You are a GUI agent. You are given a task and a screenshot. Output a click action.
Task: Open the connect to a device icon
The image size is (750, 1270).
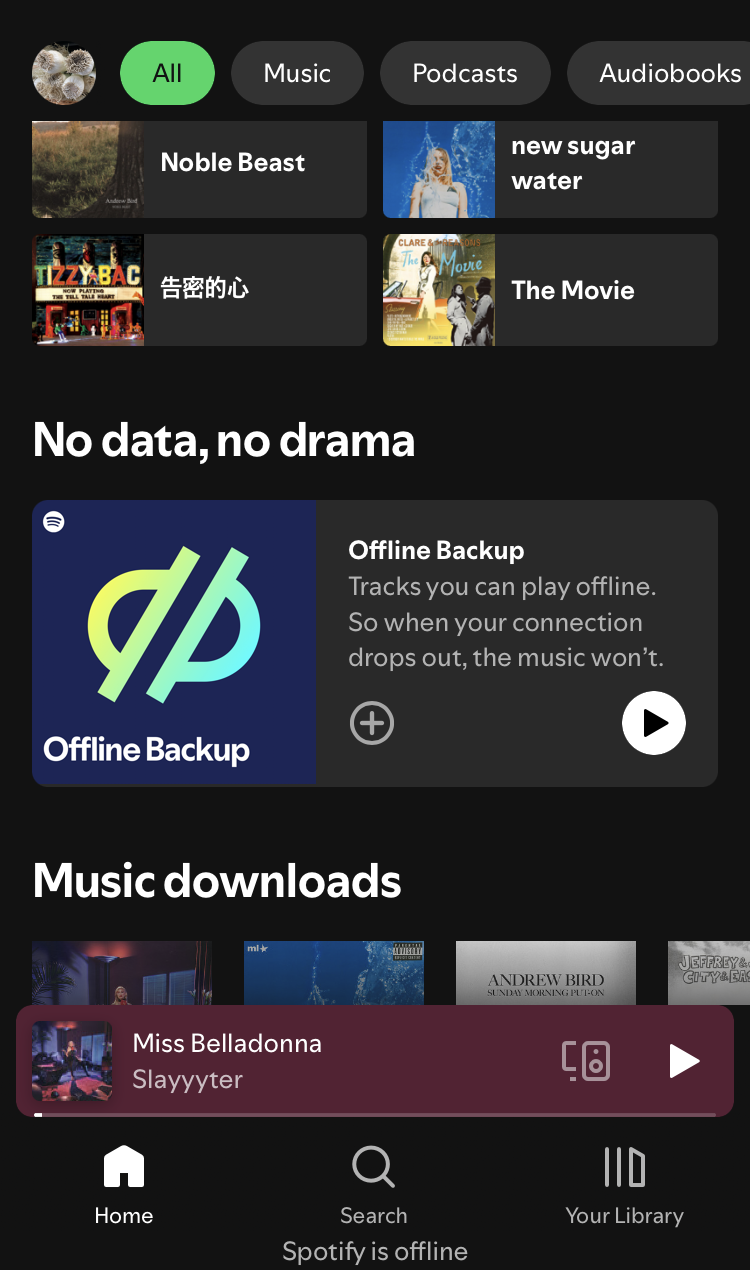(588, 1061)
